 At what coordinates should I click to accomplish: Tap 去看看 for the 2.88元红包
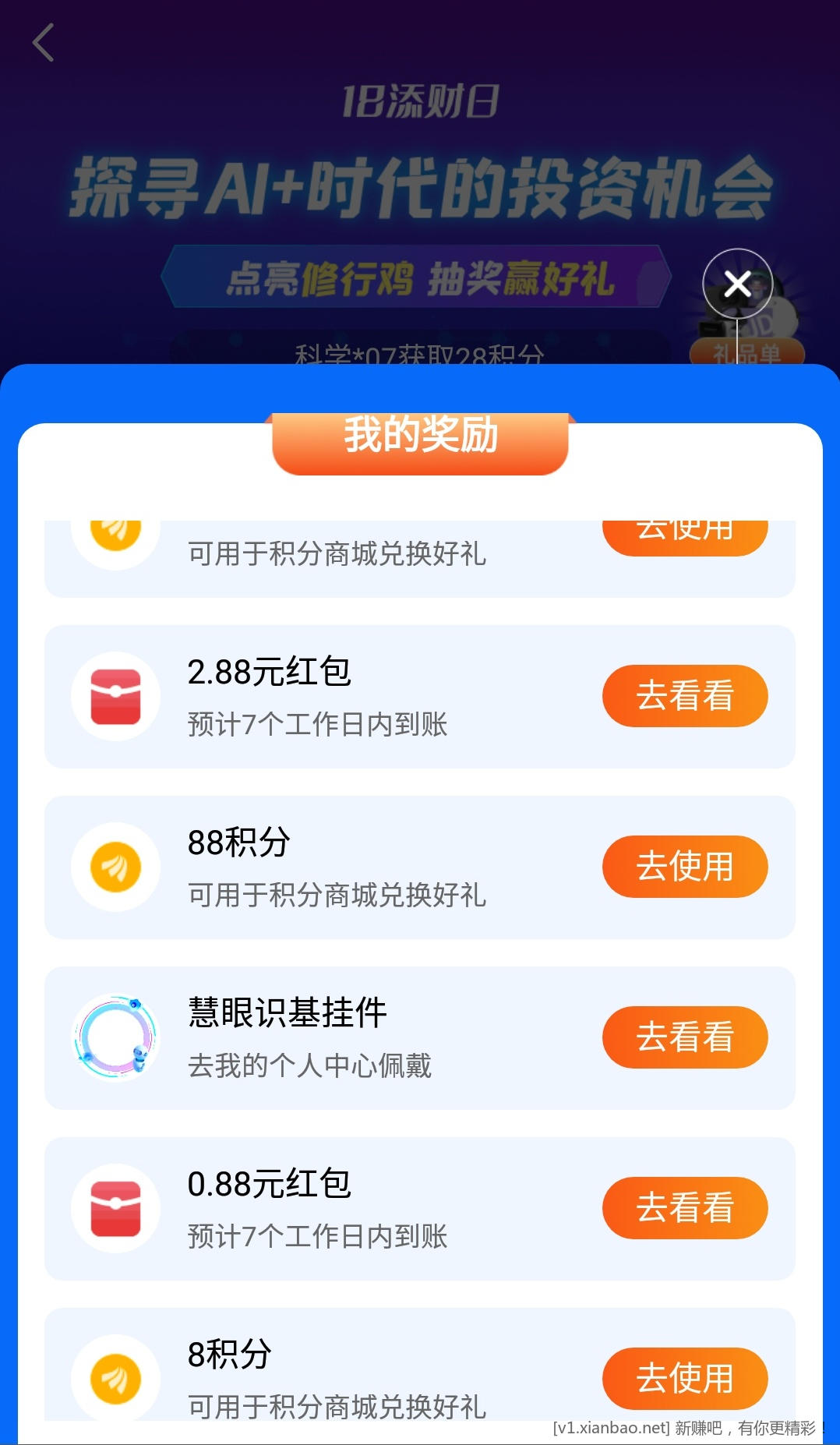(684, 696)
